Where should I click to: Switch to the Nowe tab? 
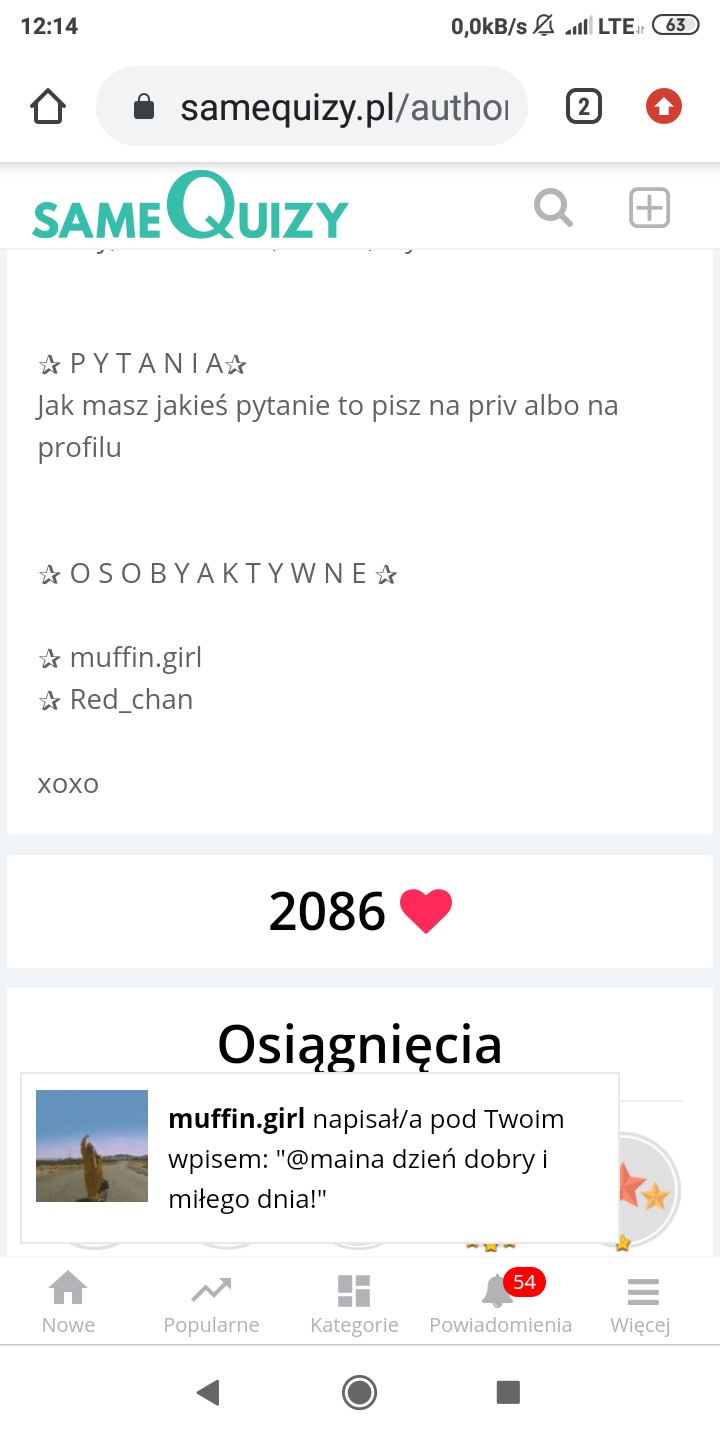tap(68, 1302)
